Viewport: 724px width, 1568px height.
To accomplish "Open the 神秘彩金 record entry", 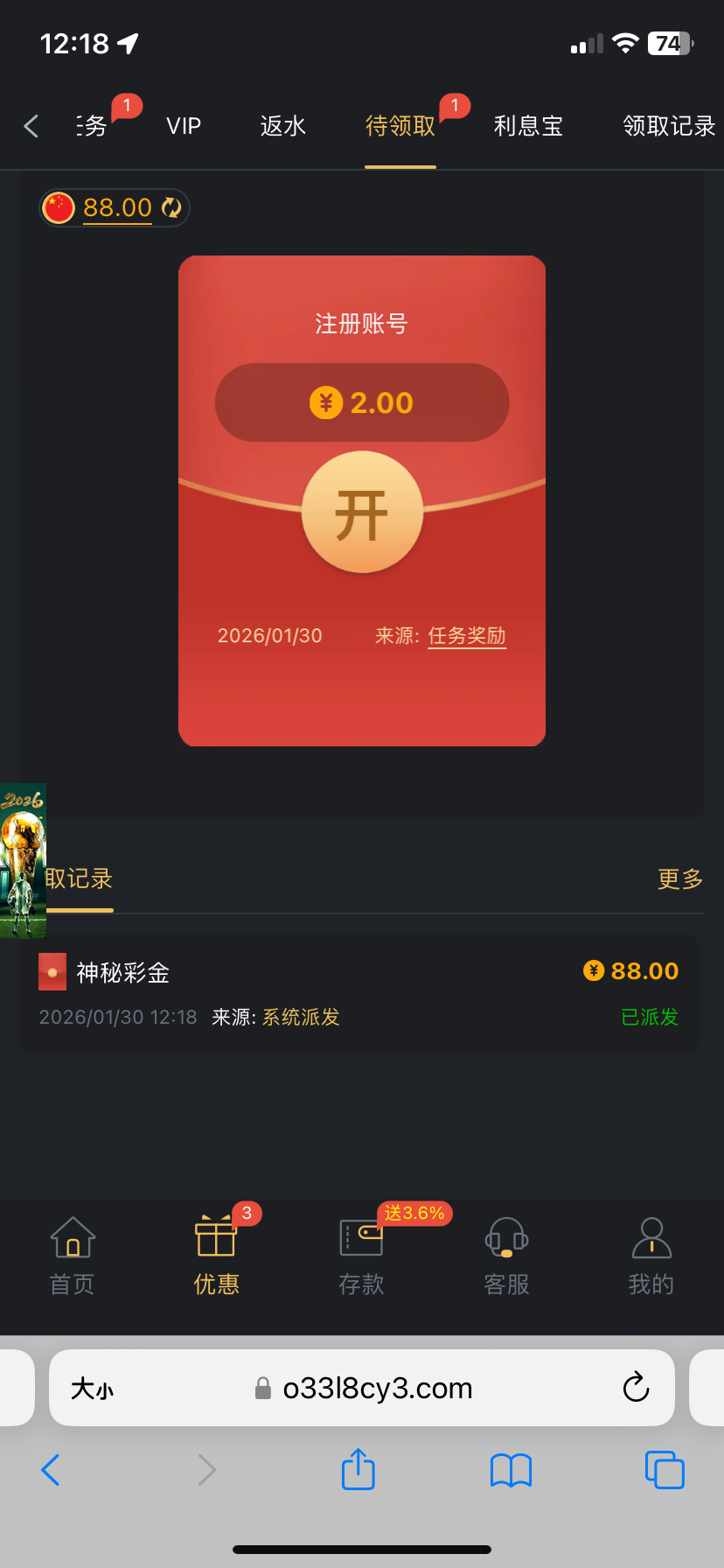I will pyautogui.click(x=359, y=992).
